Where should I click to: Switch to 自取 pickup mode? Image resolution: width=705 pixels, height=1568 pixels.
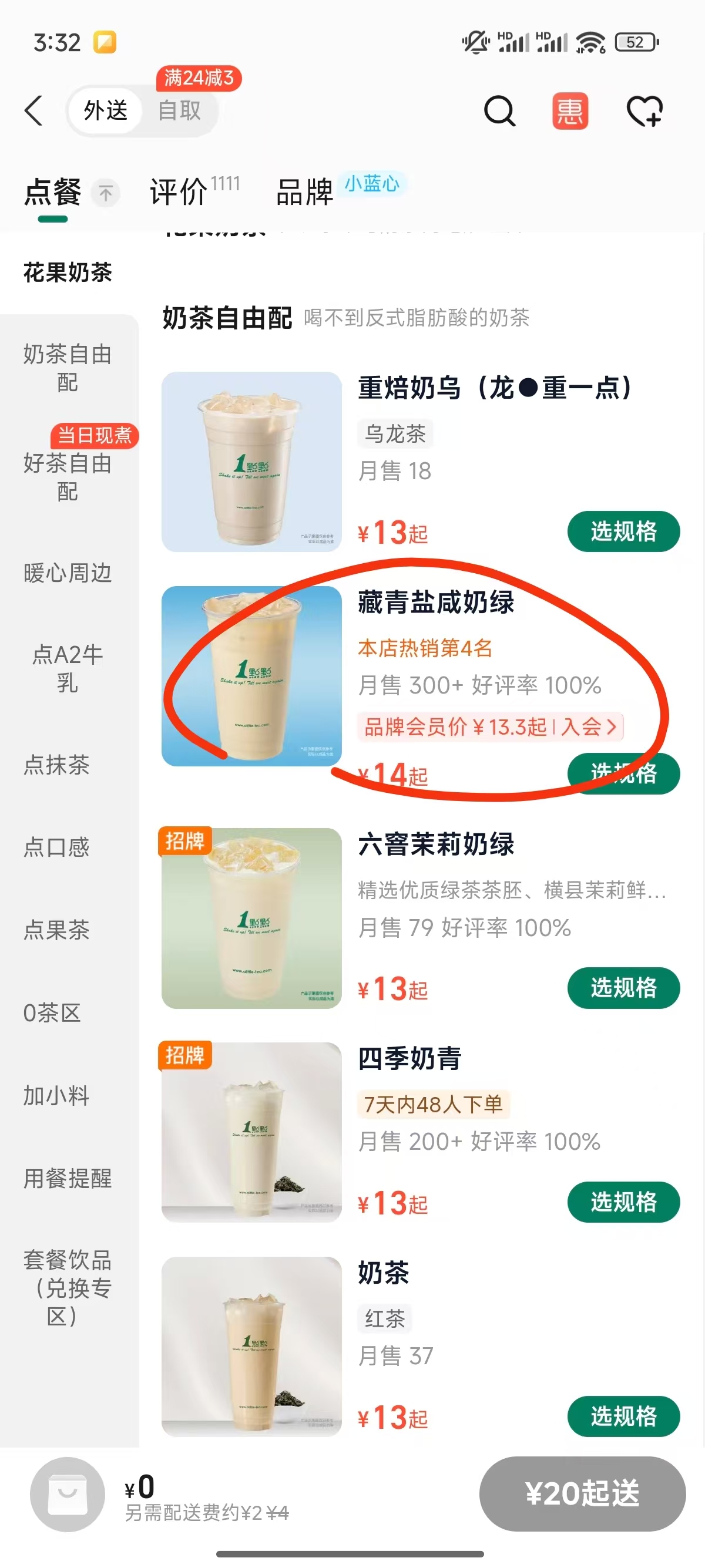pos(179,111)
